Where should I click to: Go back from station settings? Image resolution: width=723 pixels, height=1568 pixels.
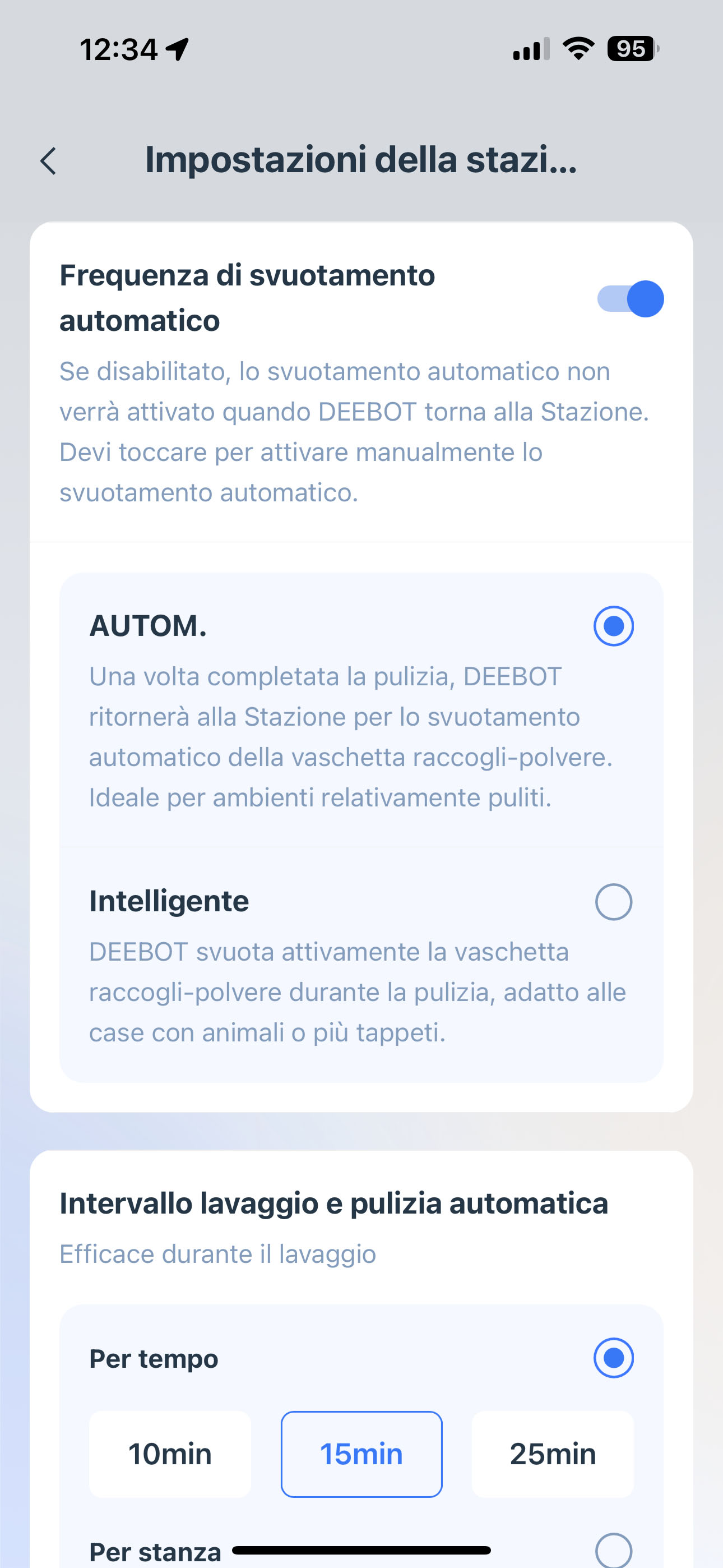click(49, 162)
